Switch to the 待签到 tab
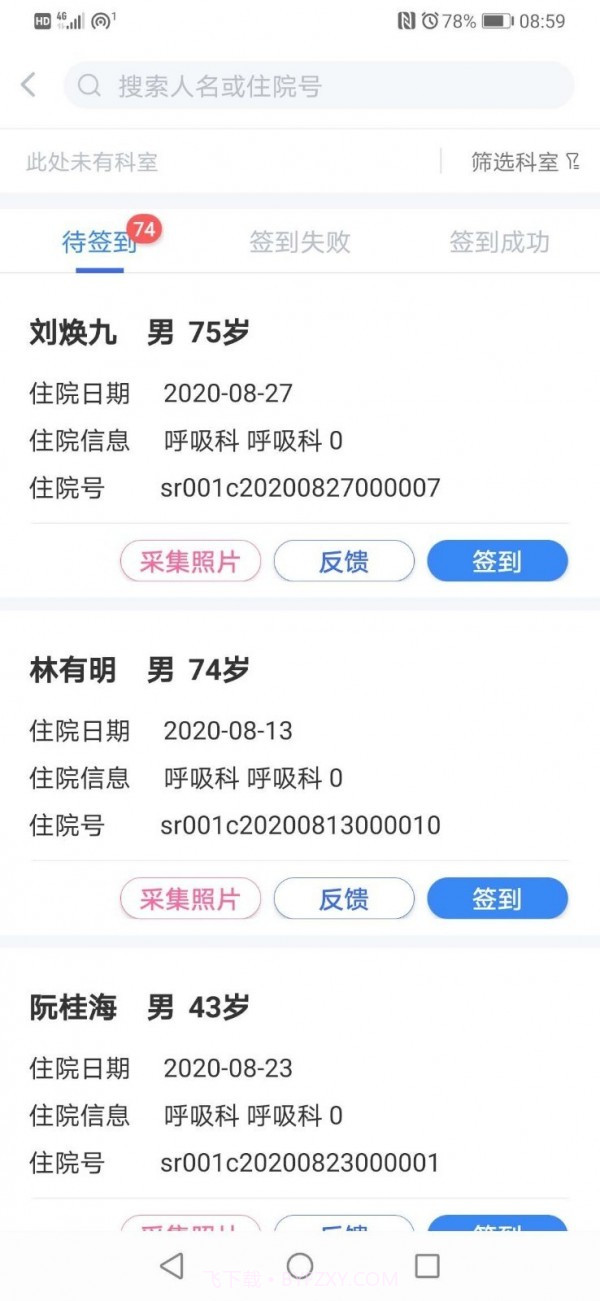Viewport: 600px width, 1301px height. (x=99, y=243)
